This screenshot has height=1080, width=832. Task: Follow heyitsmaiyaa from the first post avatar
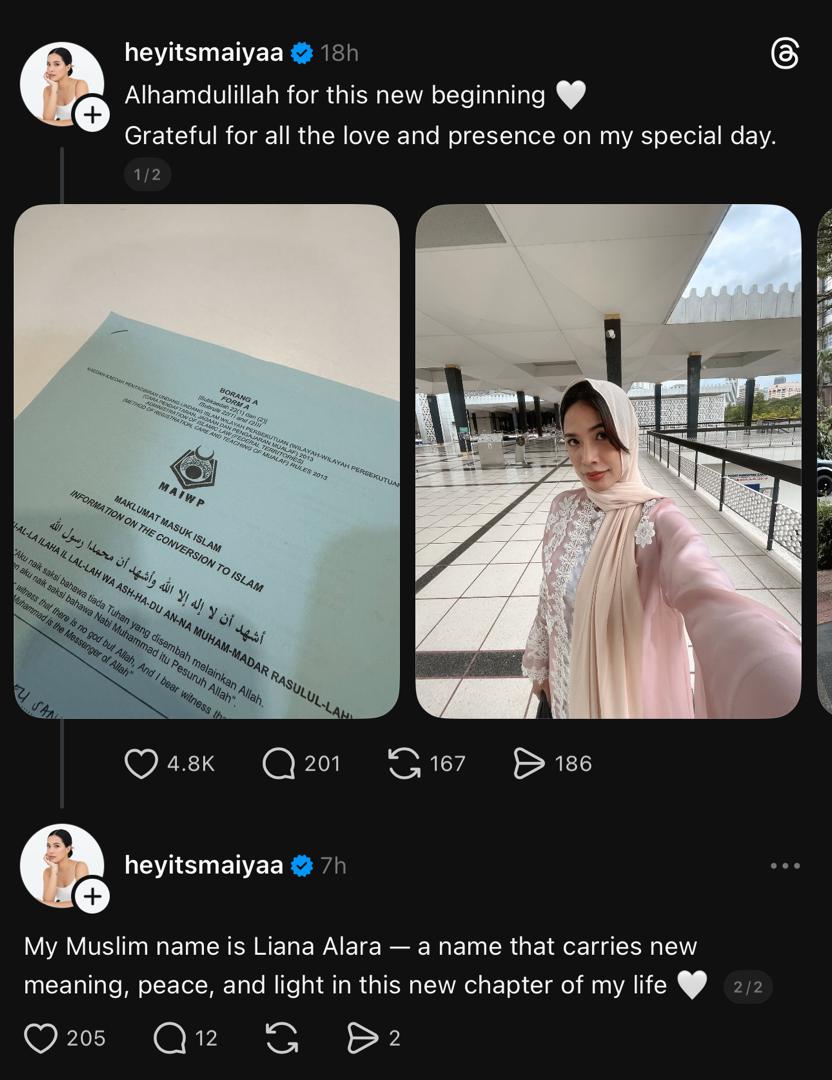point(91,116)
